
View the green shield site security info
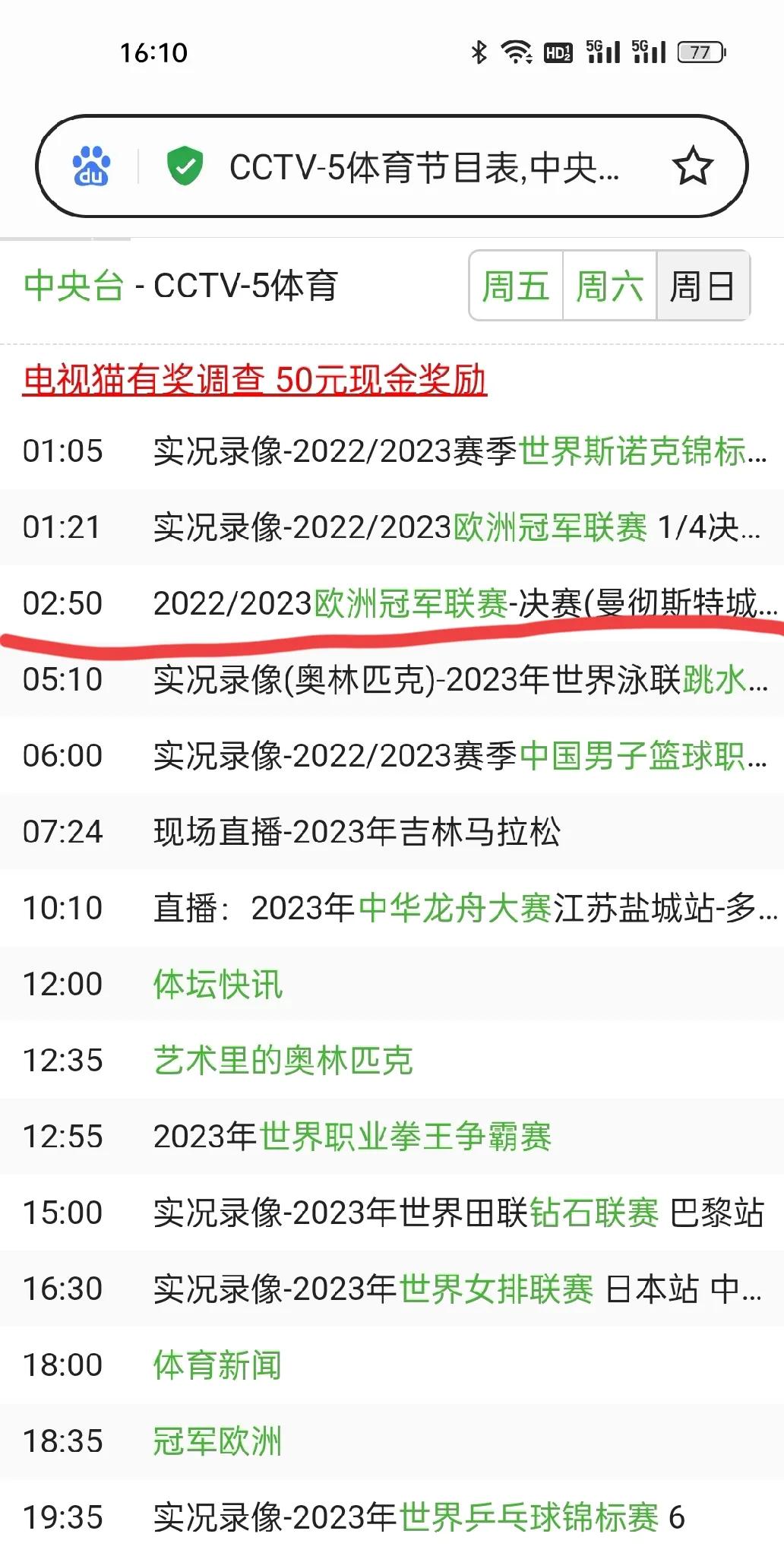pyautogui.click(x=185, y=166)
